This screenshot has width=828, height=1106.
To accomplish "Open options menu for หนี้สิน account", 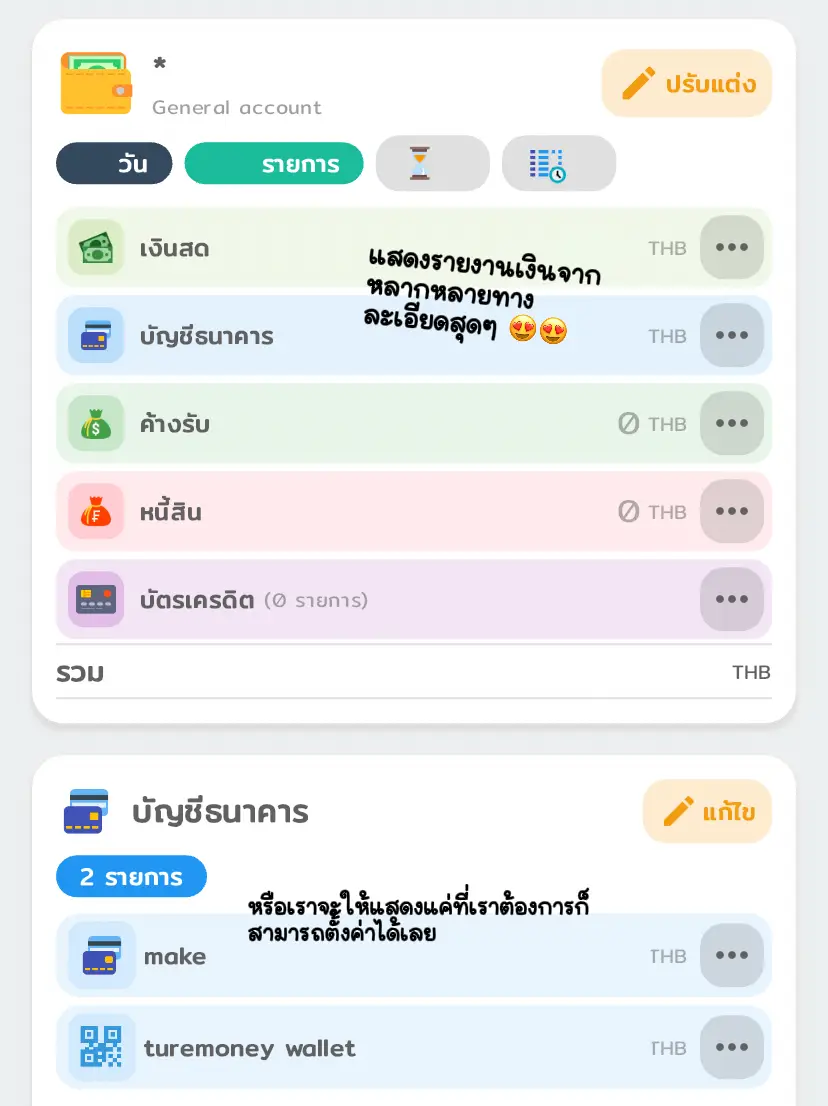I will [732, 511].
